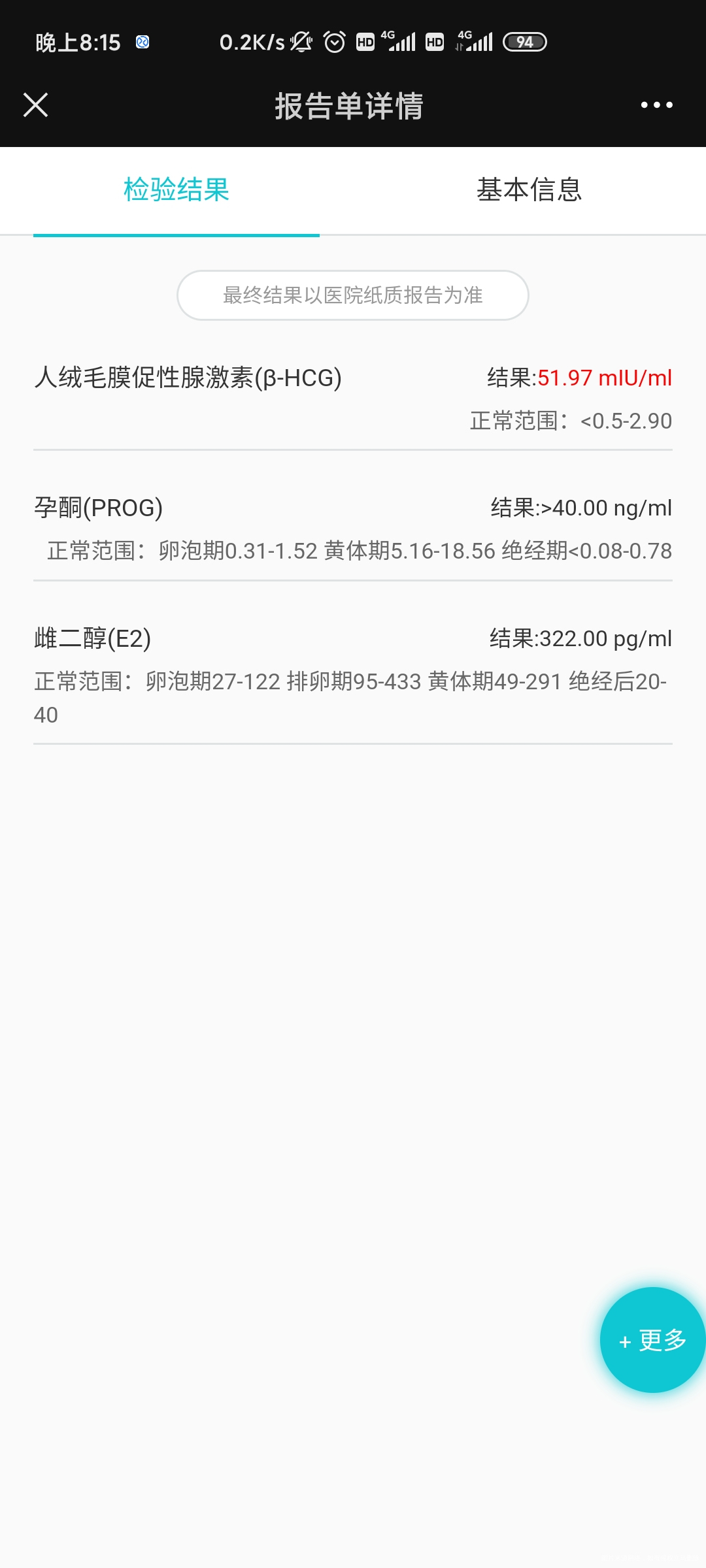Tap the first HD icon in status bar
Viewport: 706px width, 1568px height.
click(367, 41)
